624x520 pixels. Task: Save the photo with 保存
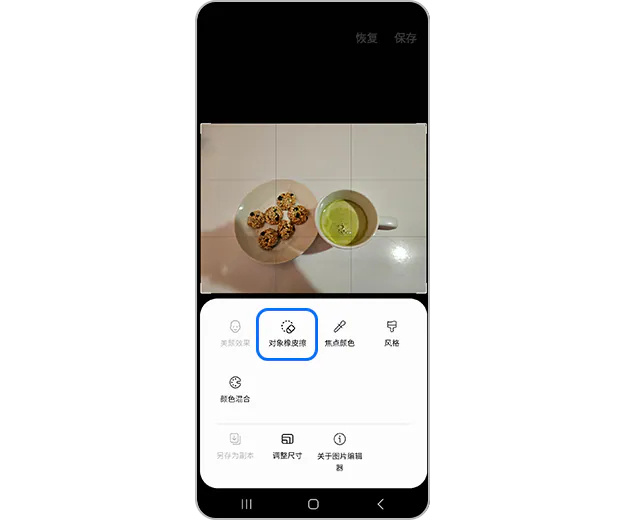[405, 38]
